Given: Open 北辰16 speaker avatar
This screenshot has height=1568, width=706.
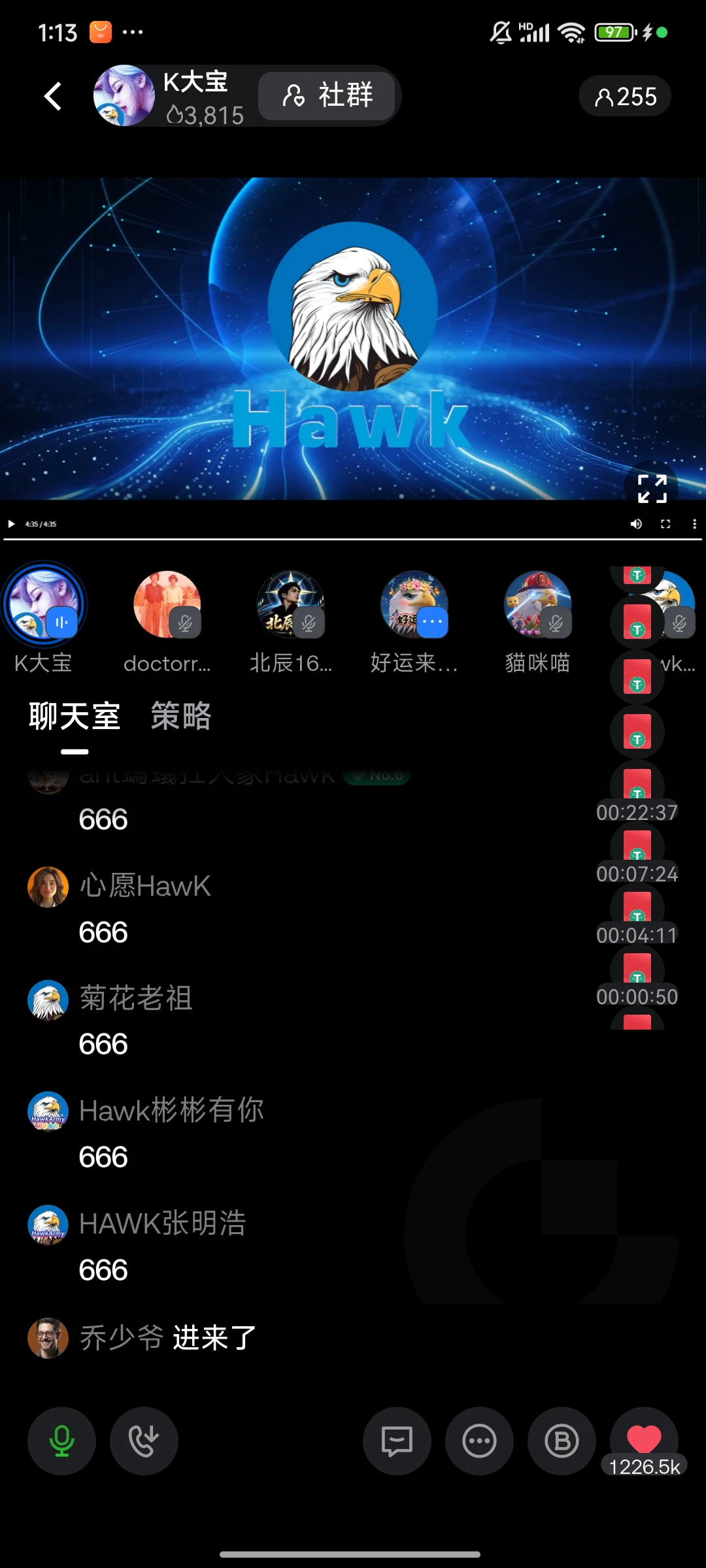Looking at the screenshot, I should (x=291, y=604).
